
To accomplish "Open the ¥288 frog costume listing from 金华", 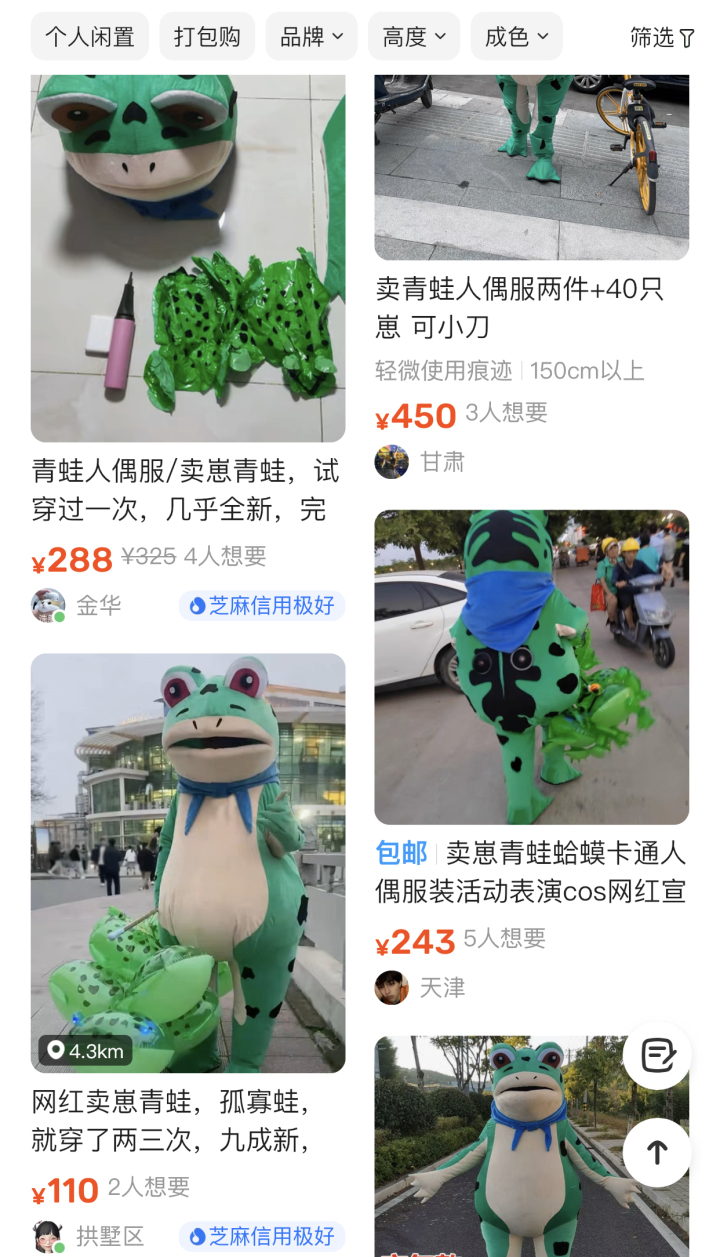I will point(188,260).
